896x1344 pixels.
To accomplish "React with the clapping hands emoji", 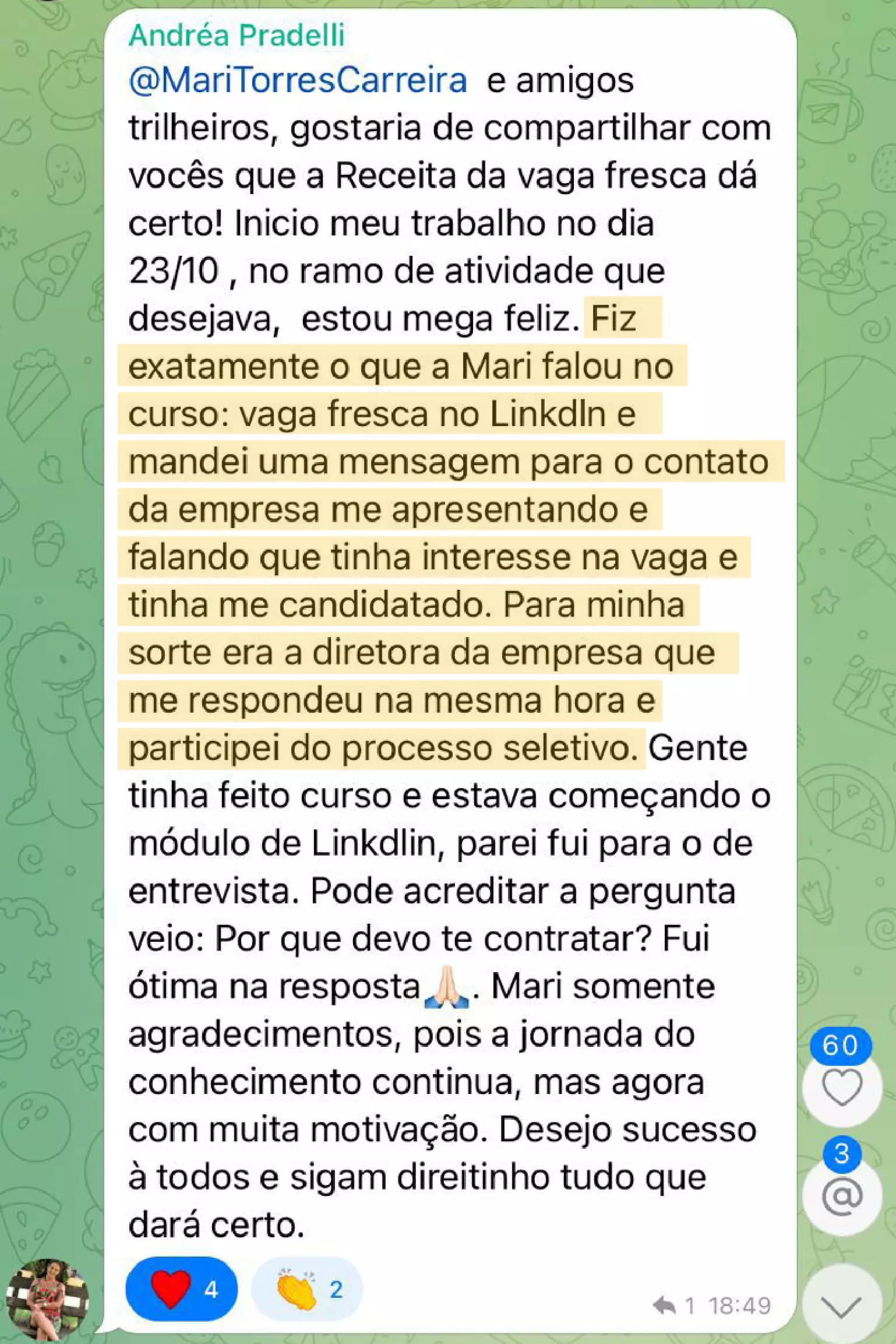I will 306,1289.
